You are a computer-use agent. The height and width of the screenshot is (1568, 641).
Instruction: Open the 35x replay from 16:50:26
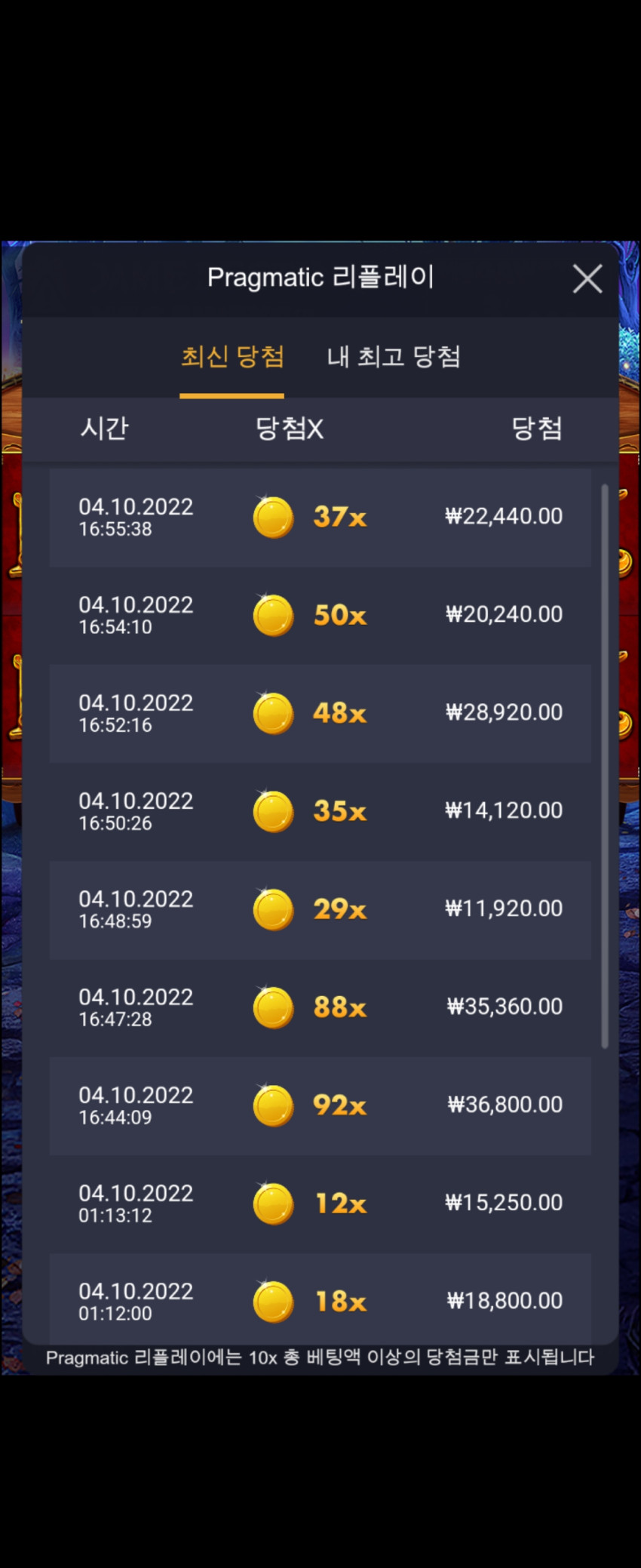(x=320, y=811)
